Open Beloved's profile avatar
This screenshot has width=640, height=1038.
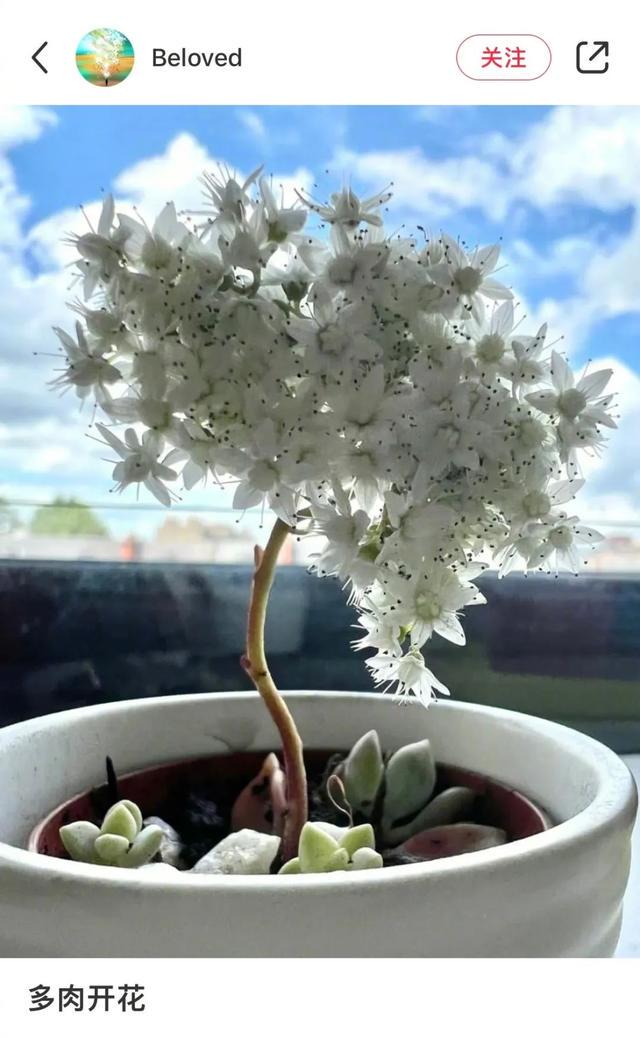tap(105, 58)
